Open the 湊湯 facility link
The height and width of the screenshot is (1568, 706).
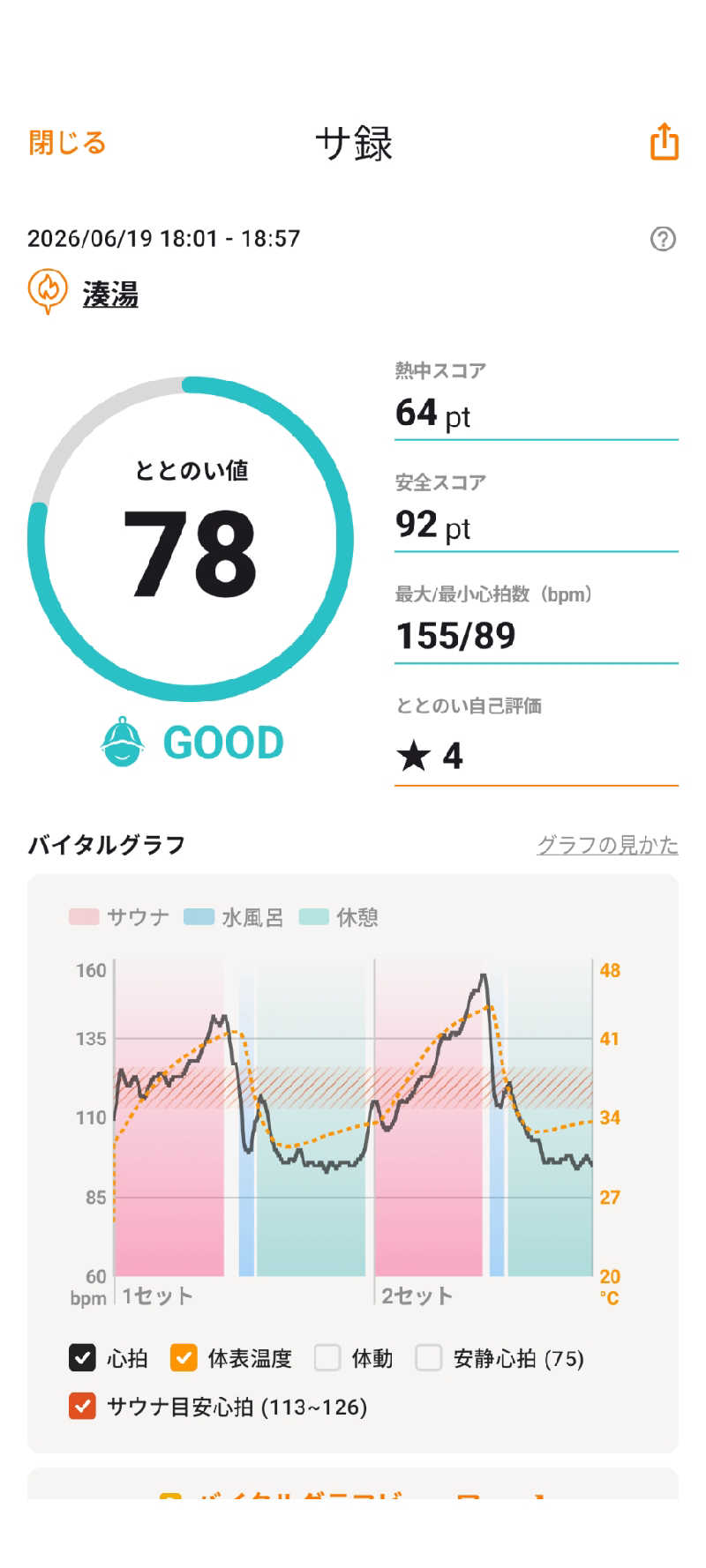[110, 294]
